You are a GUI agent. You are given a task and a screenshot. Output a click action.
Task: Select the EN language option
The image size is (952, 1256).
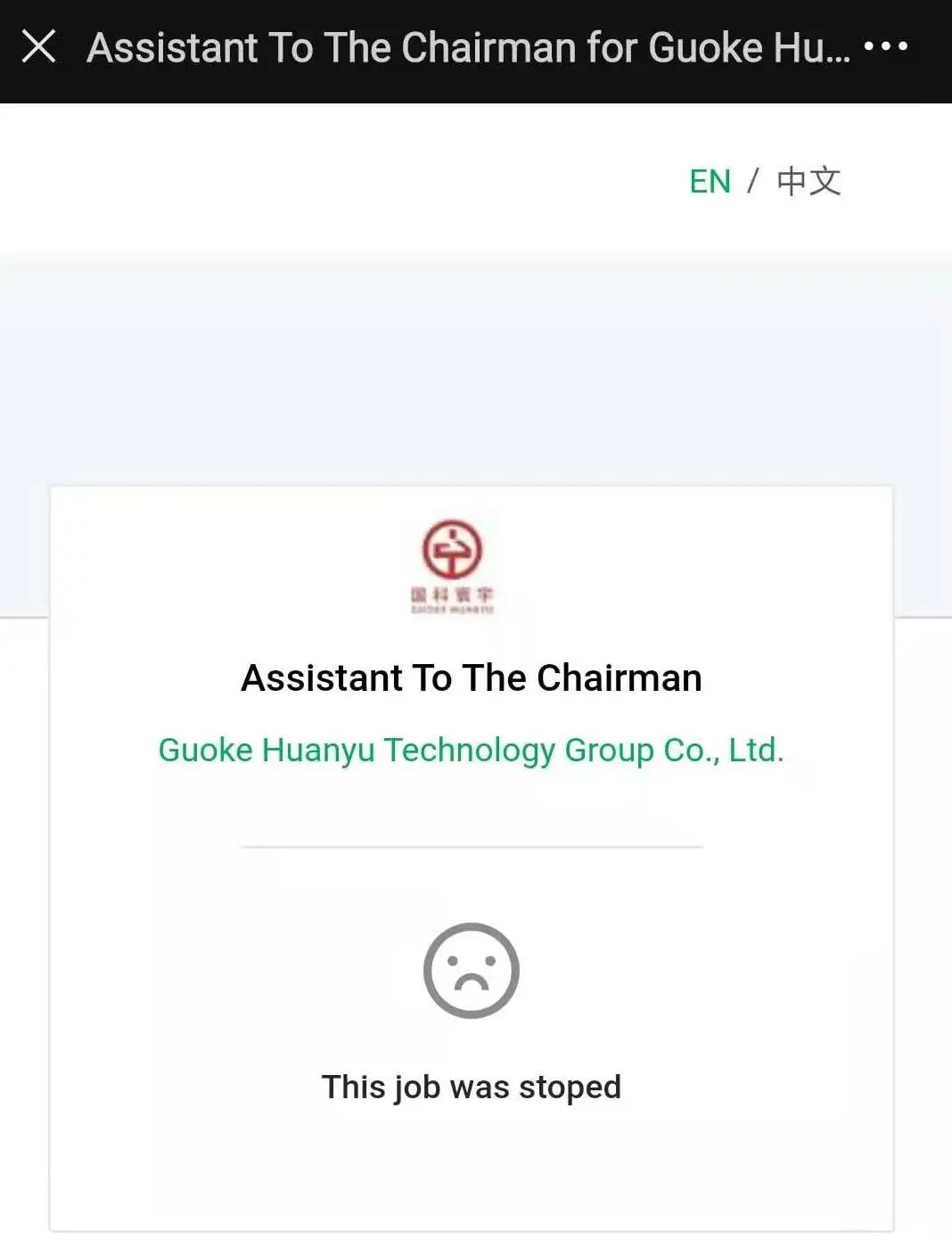coord(710,181)
